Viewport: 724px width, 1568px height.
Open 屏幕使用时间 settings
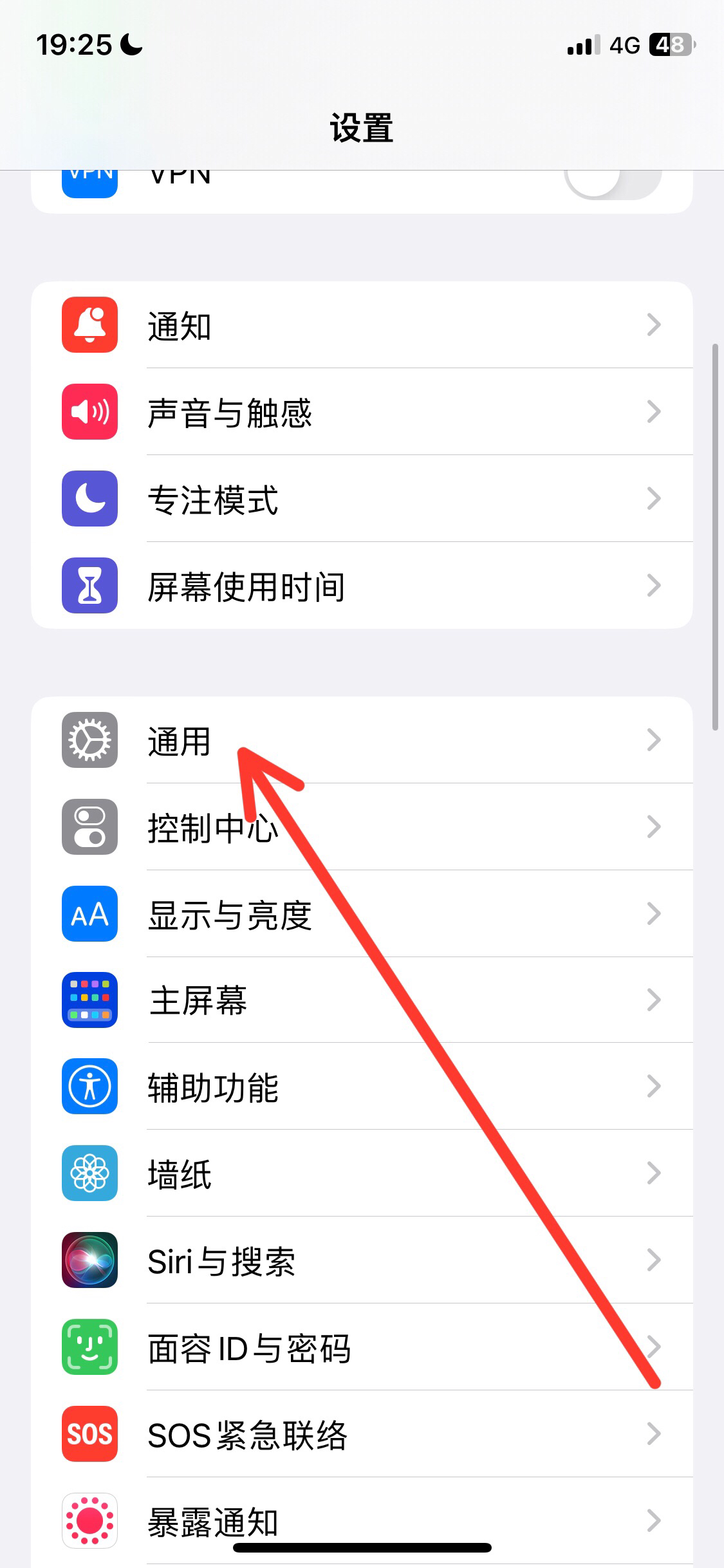[x=360, y=586]
